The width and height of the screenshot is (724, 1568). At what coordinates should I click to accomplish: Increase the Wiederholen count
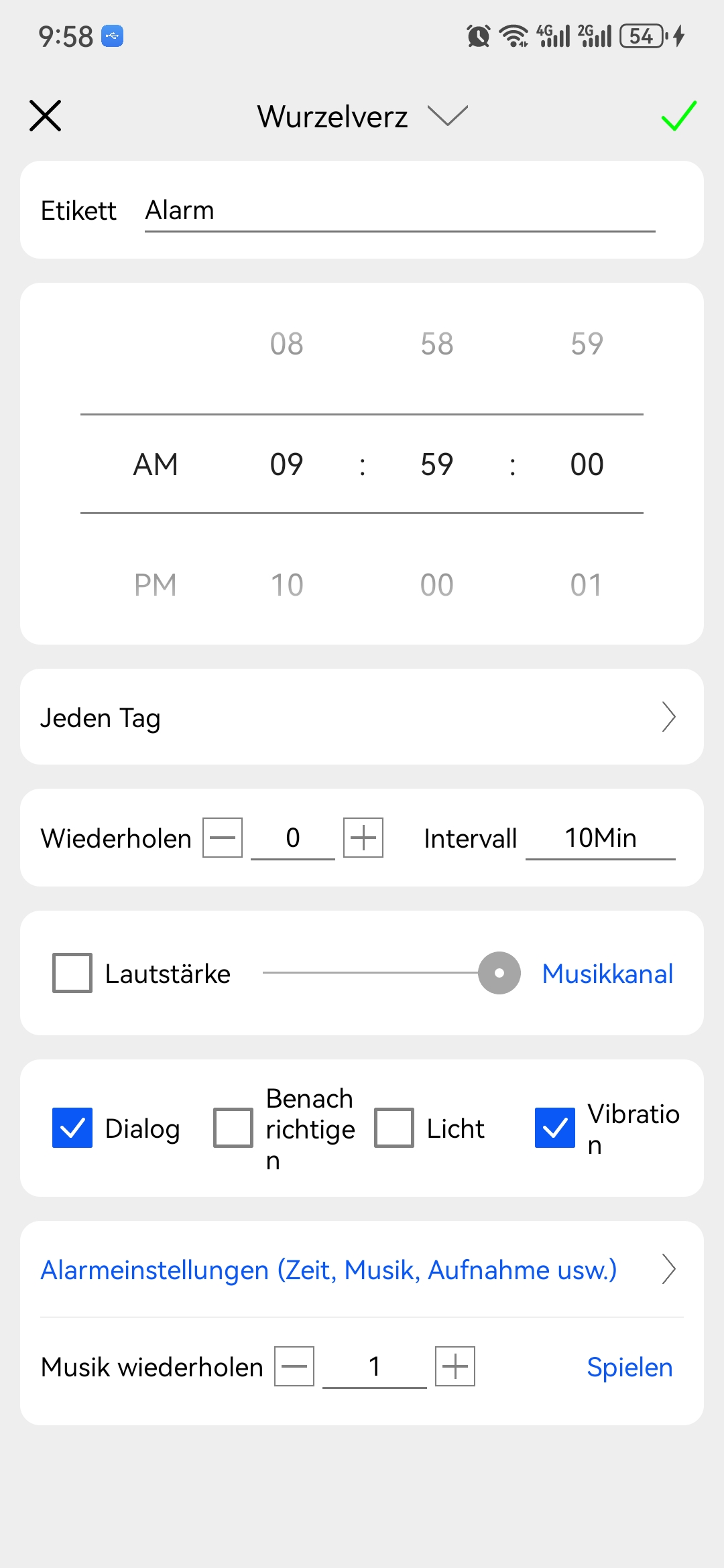coord(363,838)
